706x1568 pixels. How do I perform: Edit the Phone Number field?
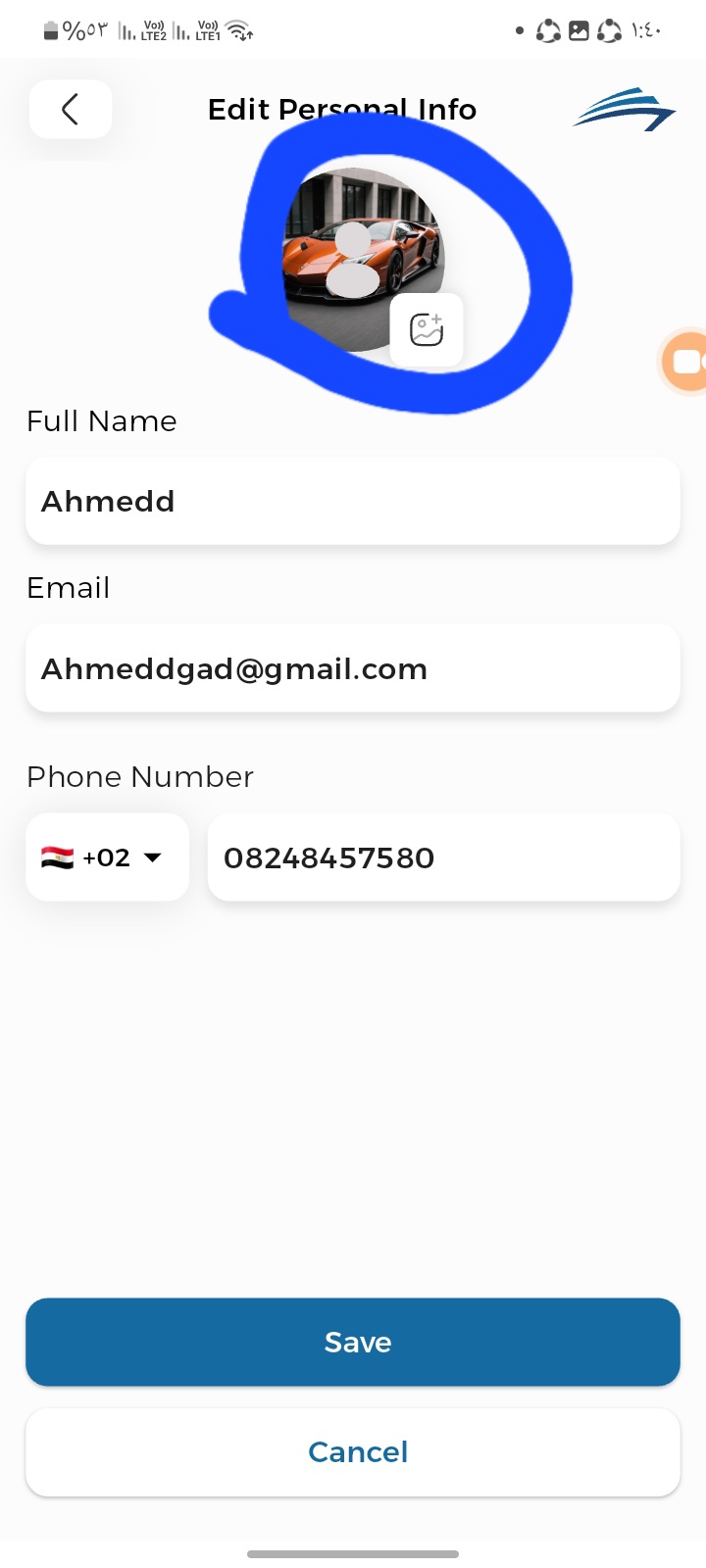443,857
